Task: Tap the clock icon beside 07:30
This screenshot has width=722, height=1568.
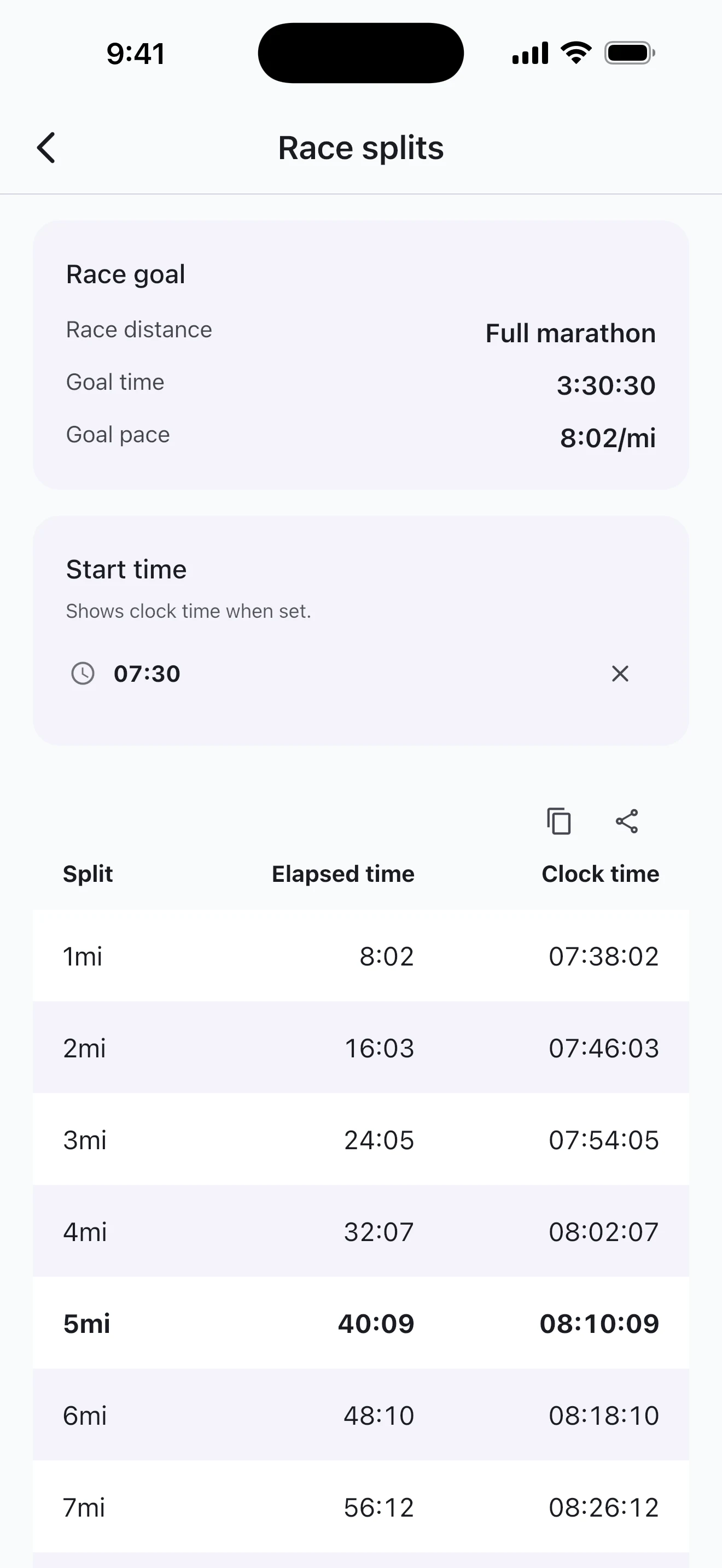Action: pyautogui.click(x=82, y=674)
